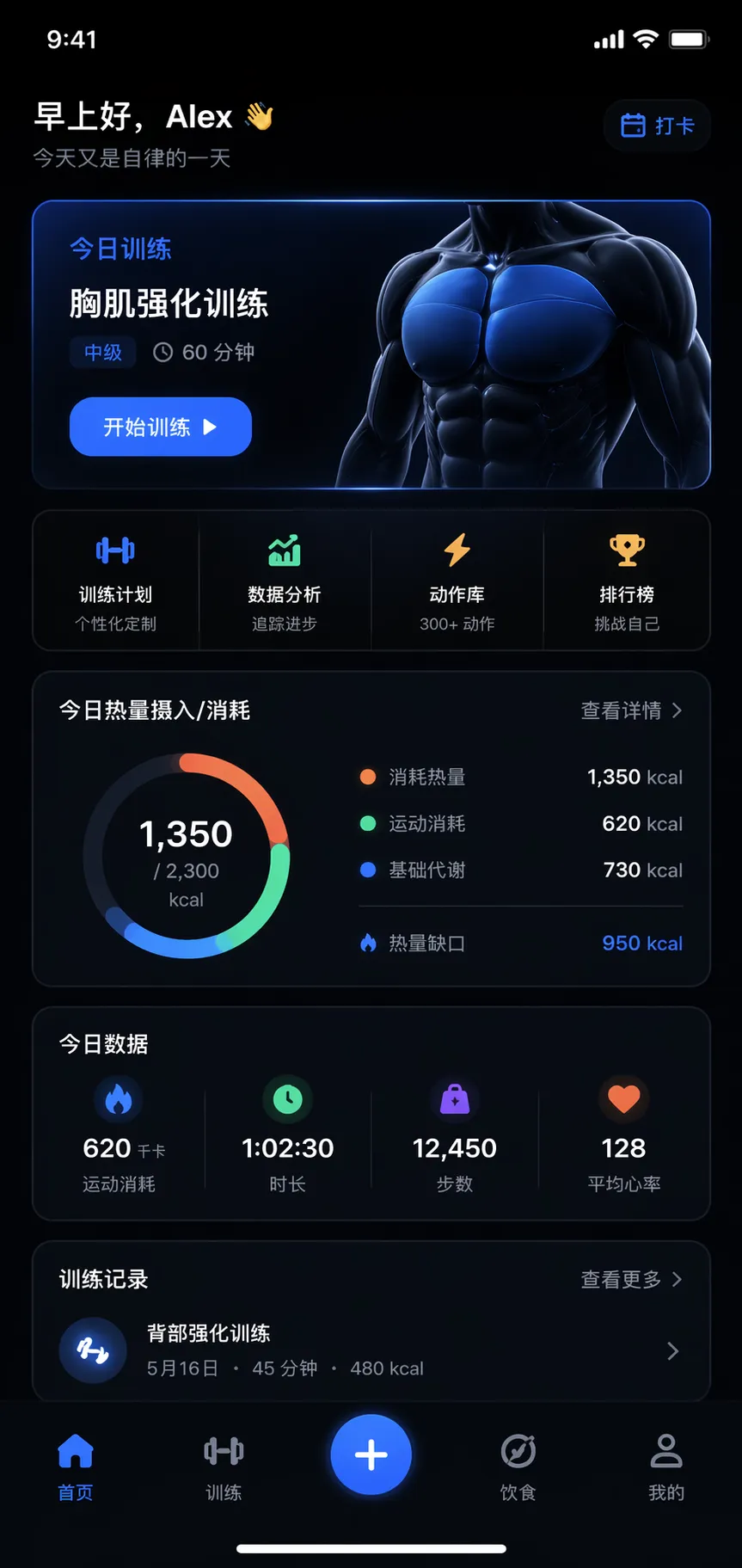Expand the 背部强化训练 record via its chevron
This screenshot has height=1568, width=742.
[672, 1350]
